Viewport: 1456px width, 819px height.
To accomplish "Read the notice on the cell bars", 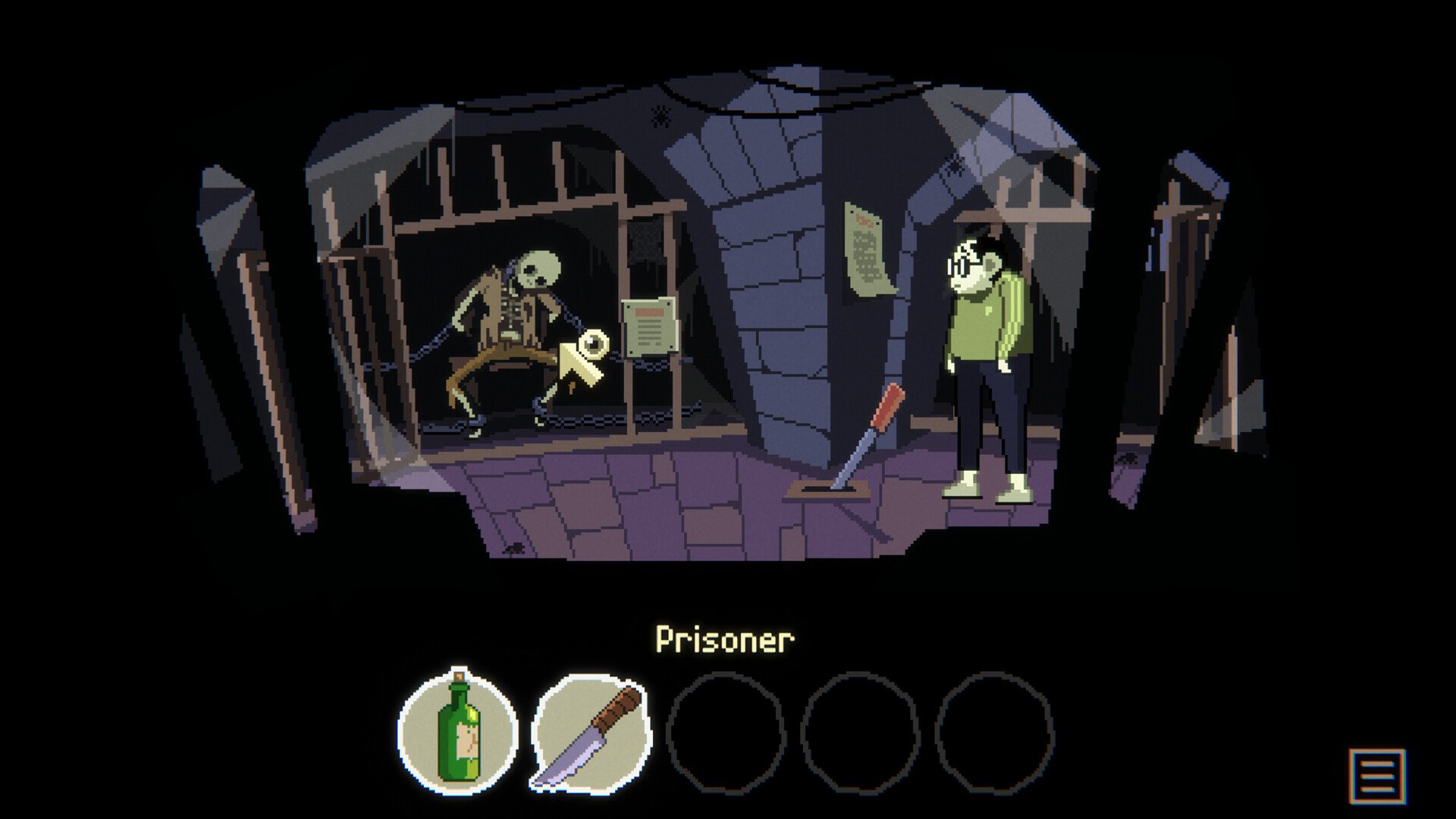I will [x=650, y=328].
